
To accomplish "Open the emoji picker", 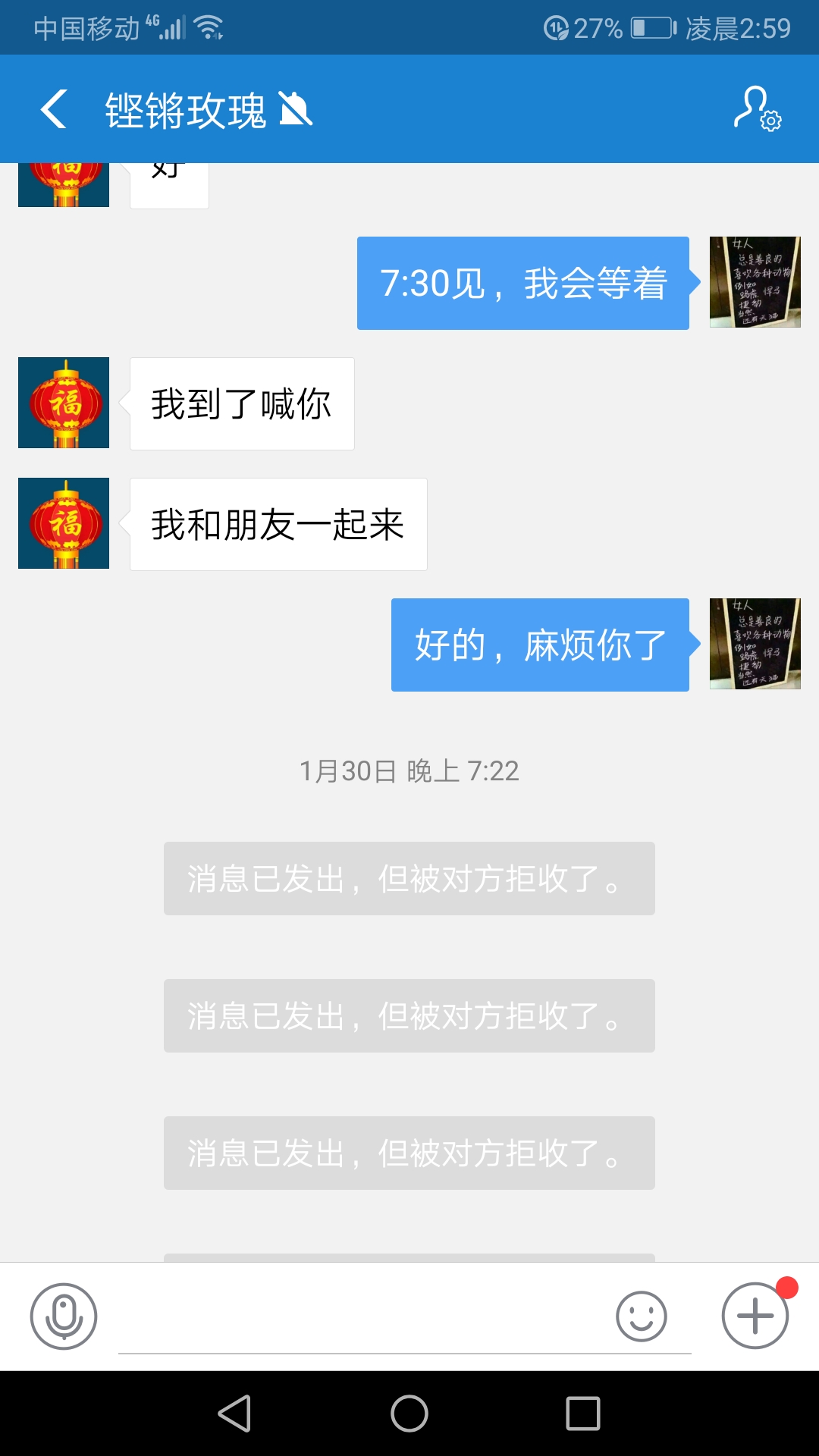I will [x=641, y=1316].
